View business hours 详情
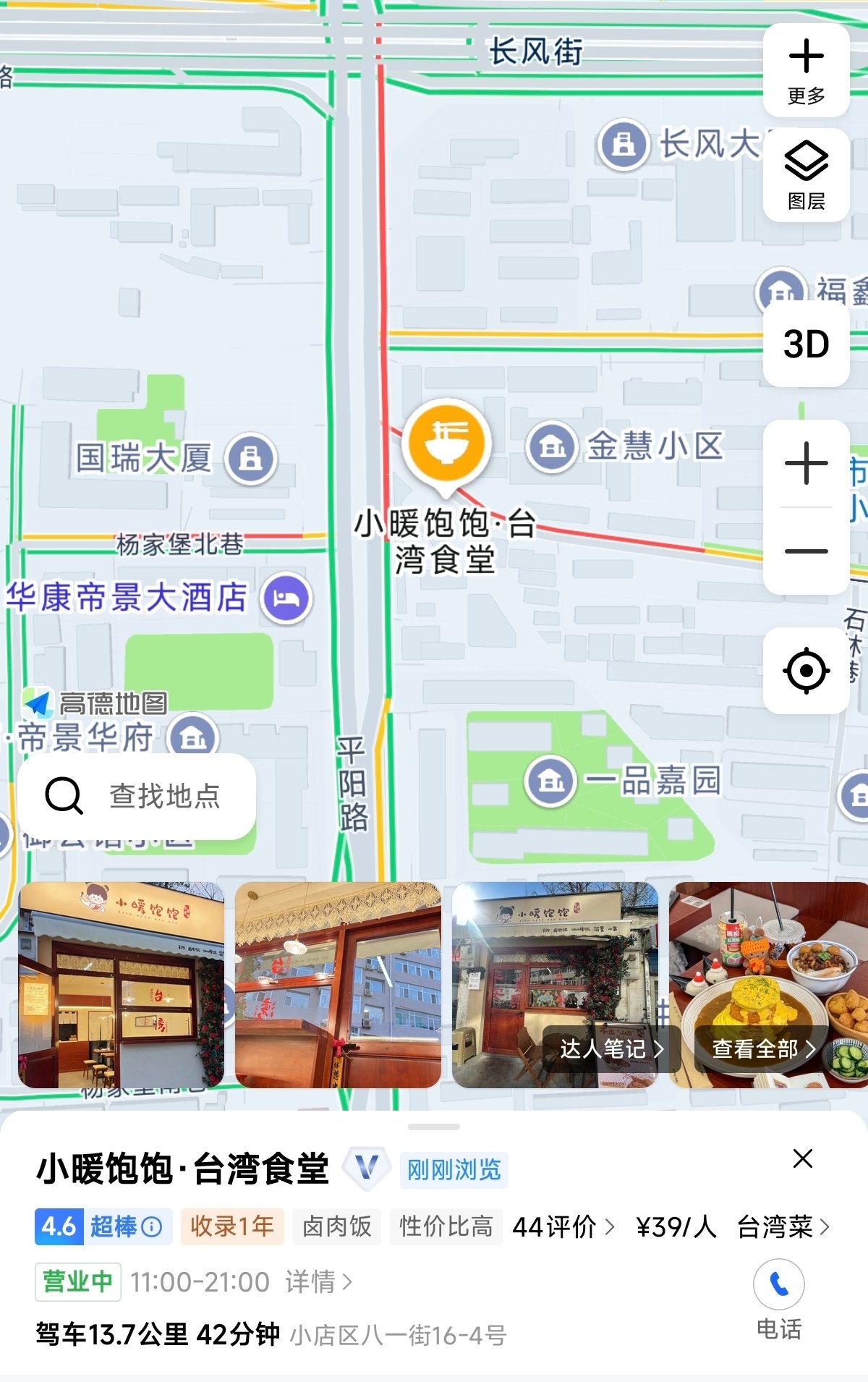The height and width of the screenshot is (1382, 868). [x=318, y=1281]
